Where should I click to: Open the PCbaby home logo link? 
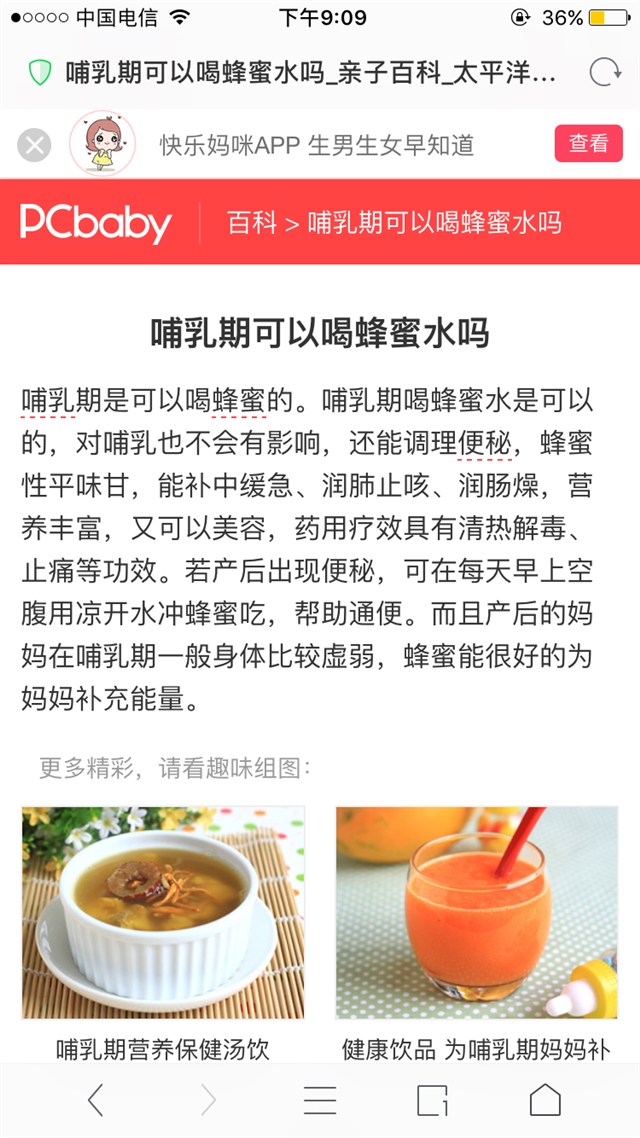tap(96, 222)
